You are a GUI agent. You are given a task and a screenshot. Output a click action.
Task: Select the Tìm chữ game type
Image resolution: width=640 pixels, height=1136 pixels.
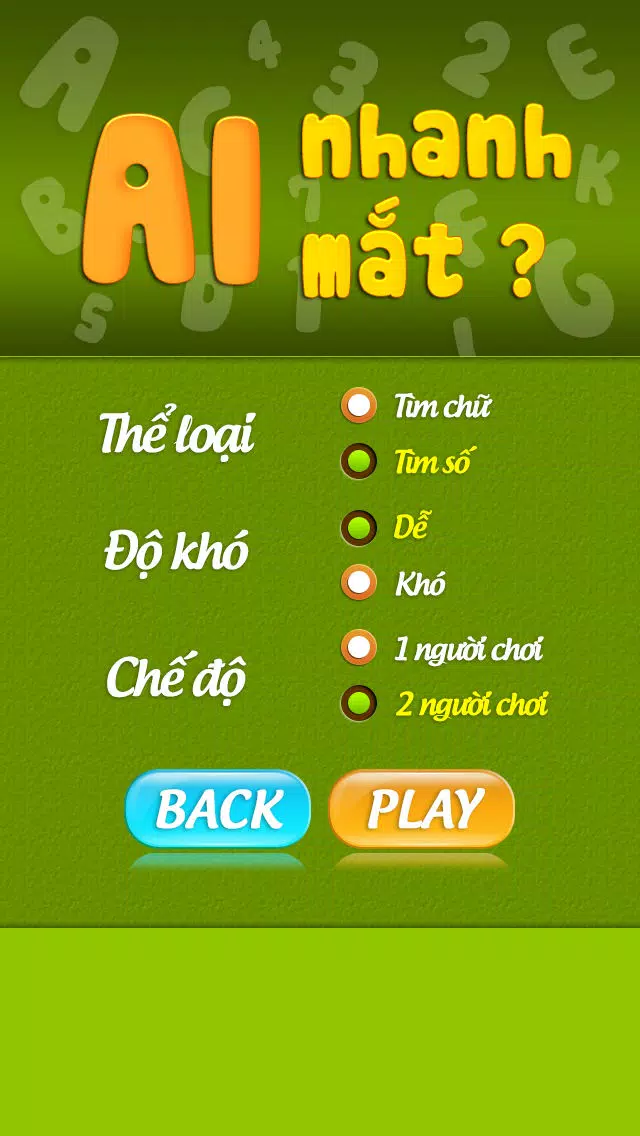(359, 405)
